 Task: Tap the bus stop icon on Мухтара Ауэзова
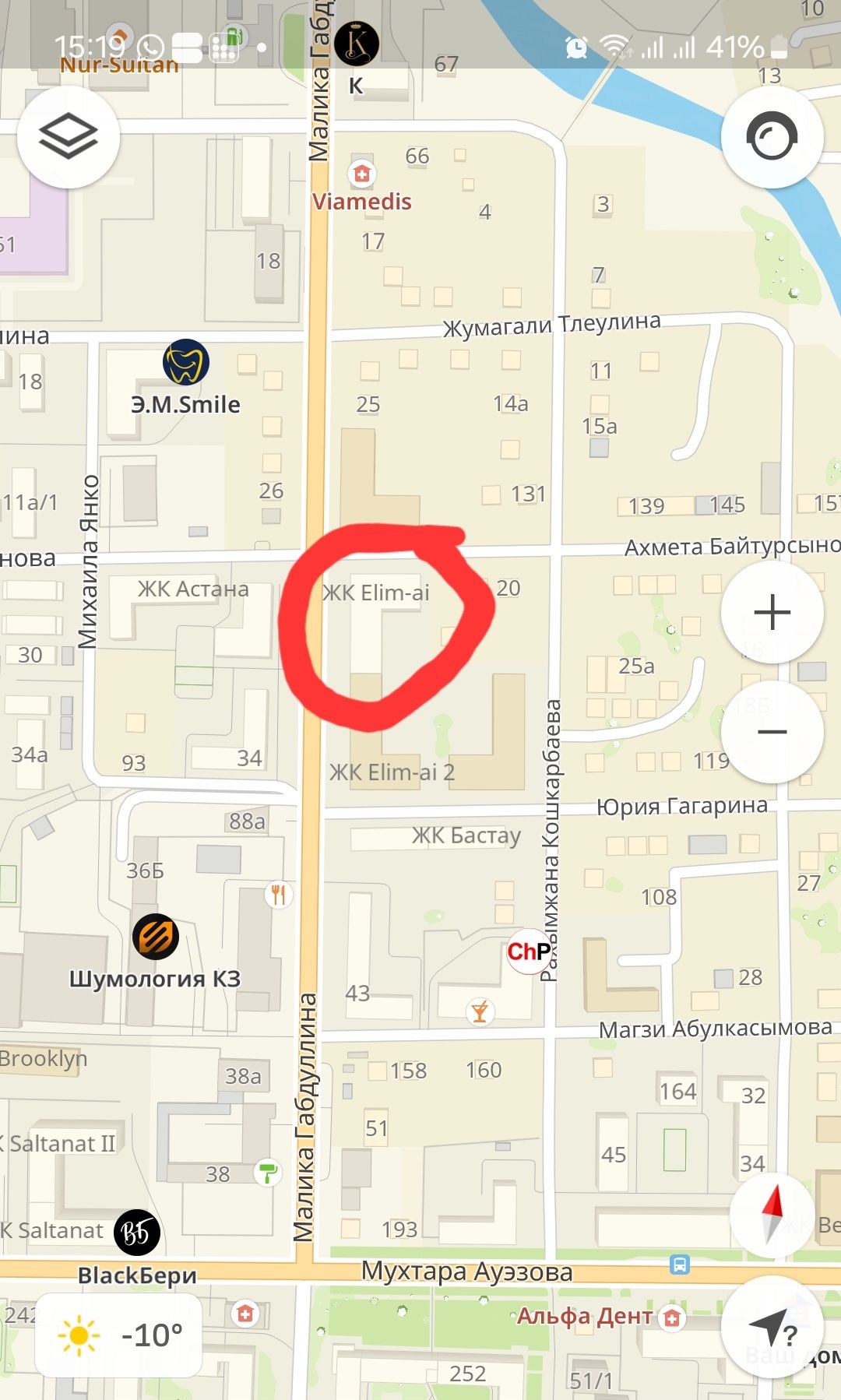pos(680,1264)
